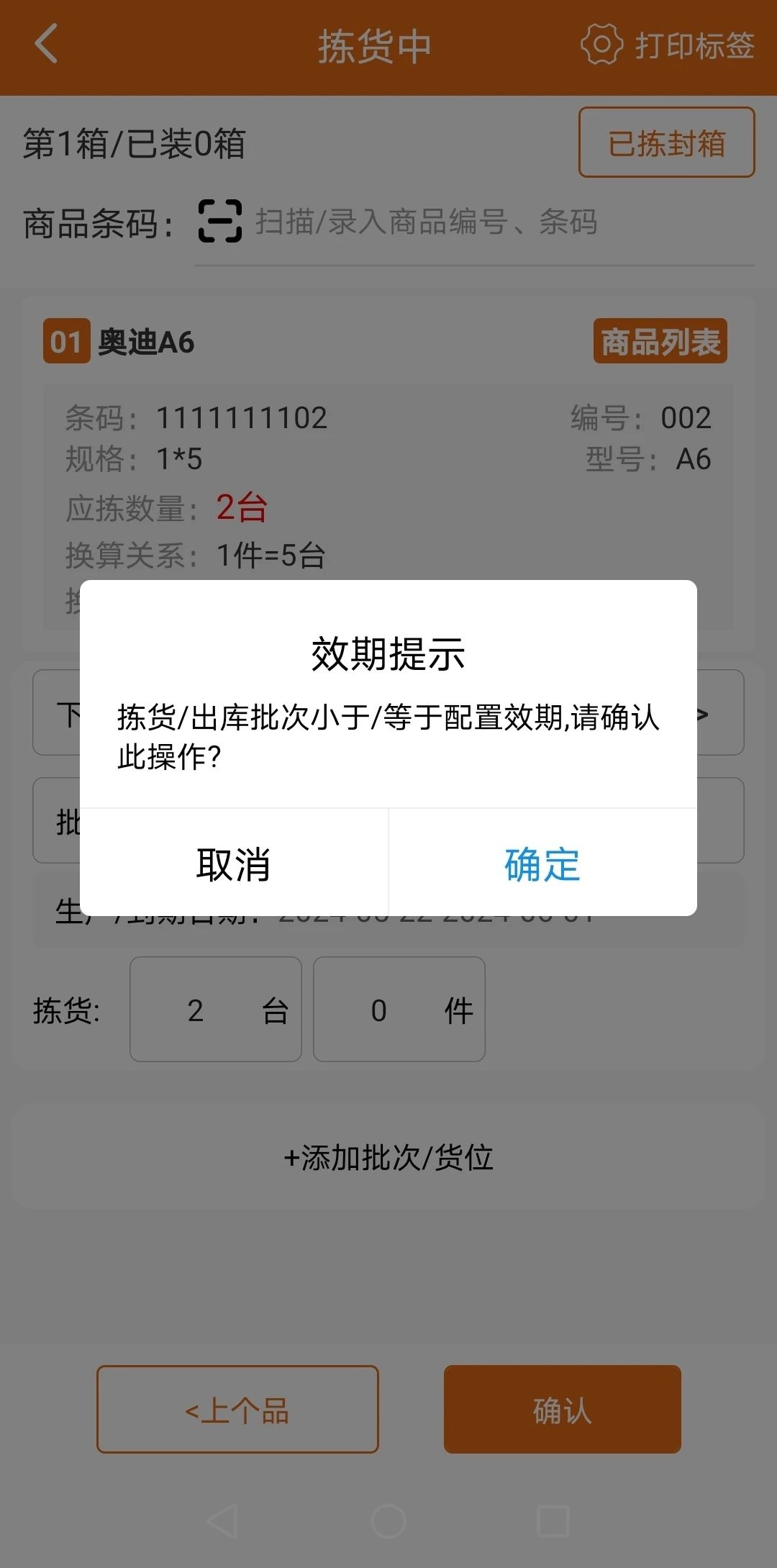This screenshot has width=777, height=1568.
Task: Tap the system home button
Action: [388, 1521]
